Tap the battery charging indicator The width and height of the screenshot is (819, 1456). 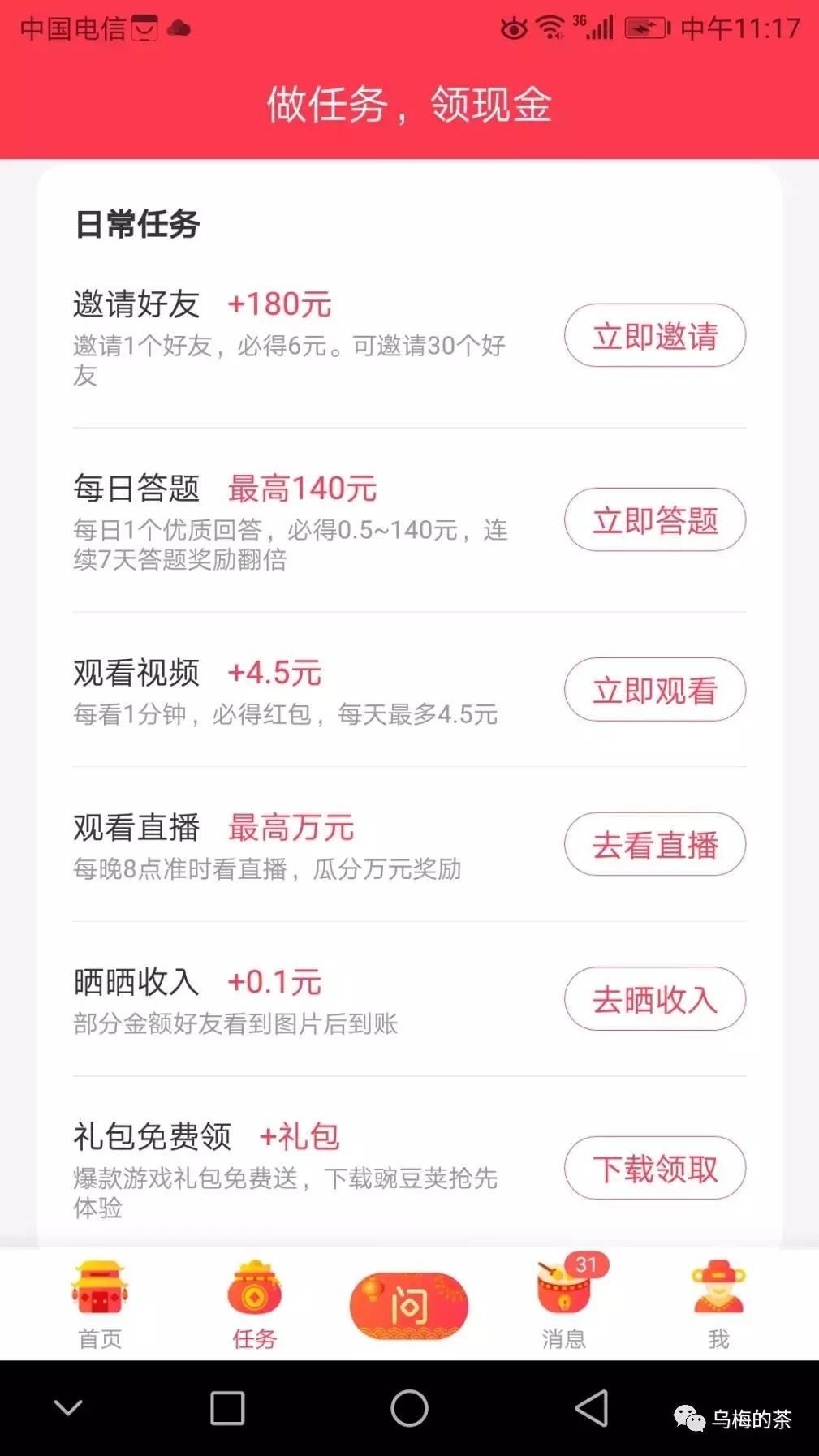644,27
